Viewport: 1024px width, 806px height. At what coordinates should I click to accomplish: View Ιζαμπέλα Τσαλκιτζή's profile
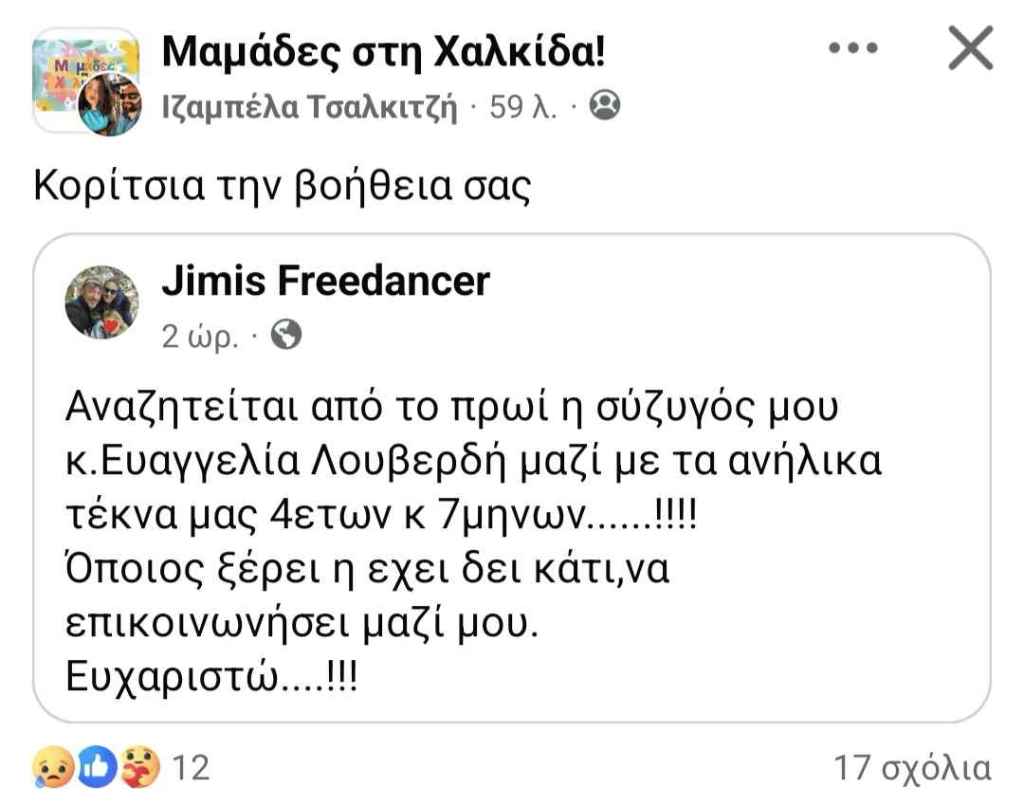[x=309, y=106]
